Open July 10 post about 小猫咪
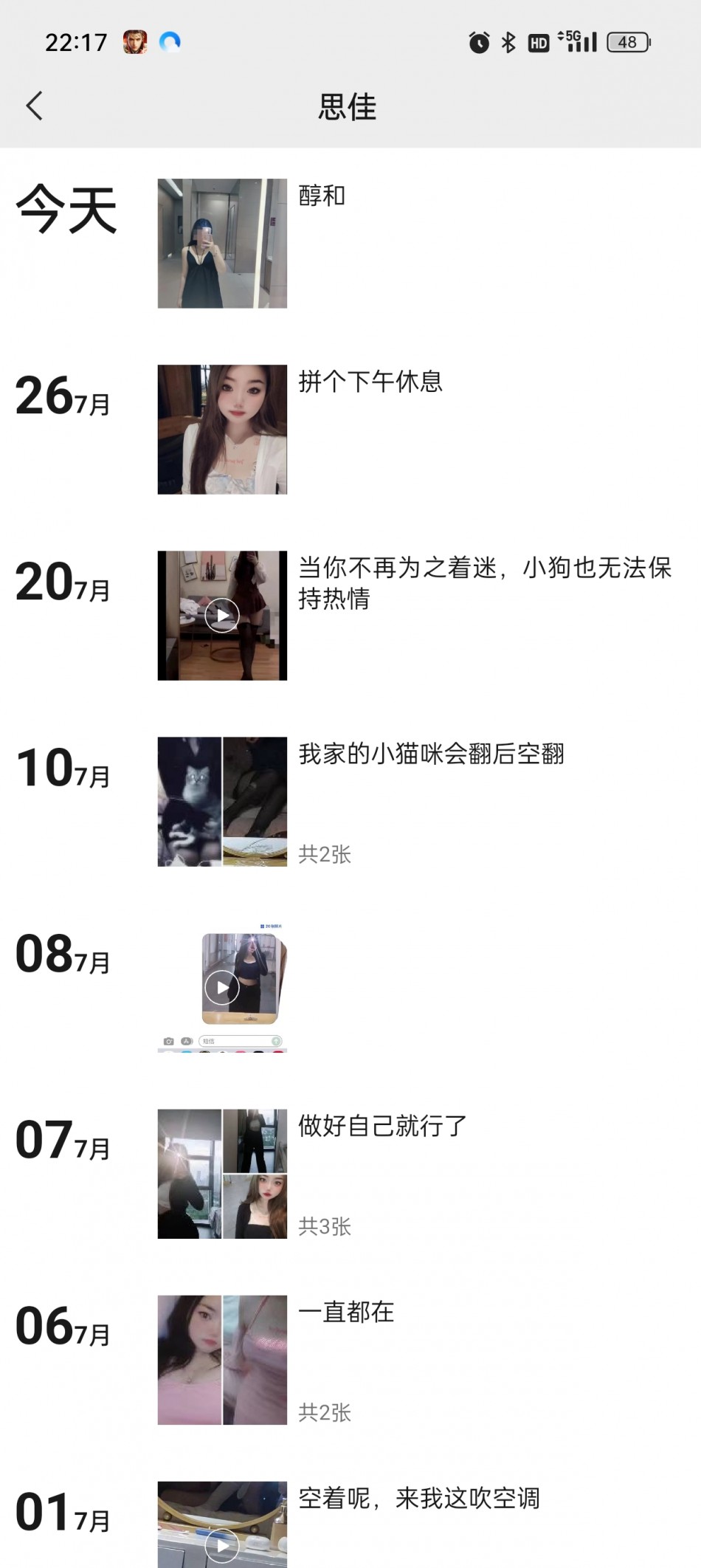701x1568 pixels. [222, 801]
